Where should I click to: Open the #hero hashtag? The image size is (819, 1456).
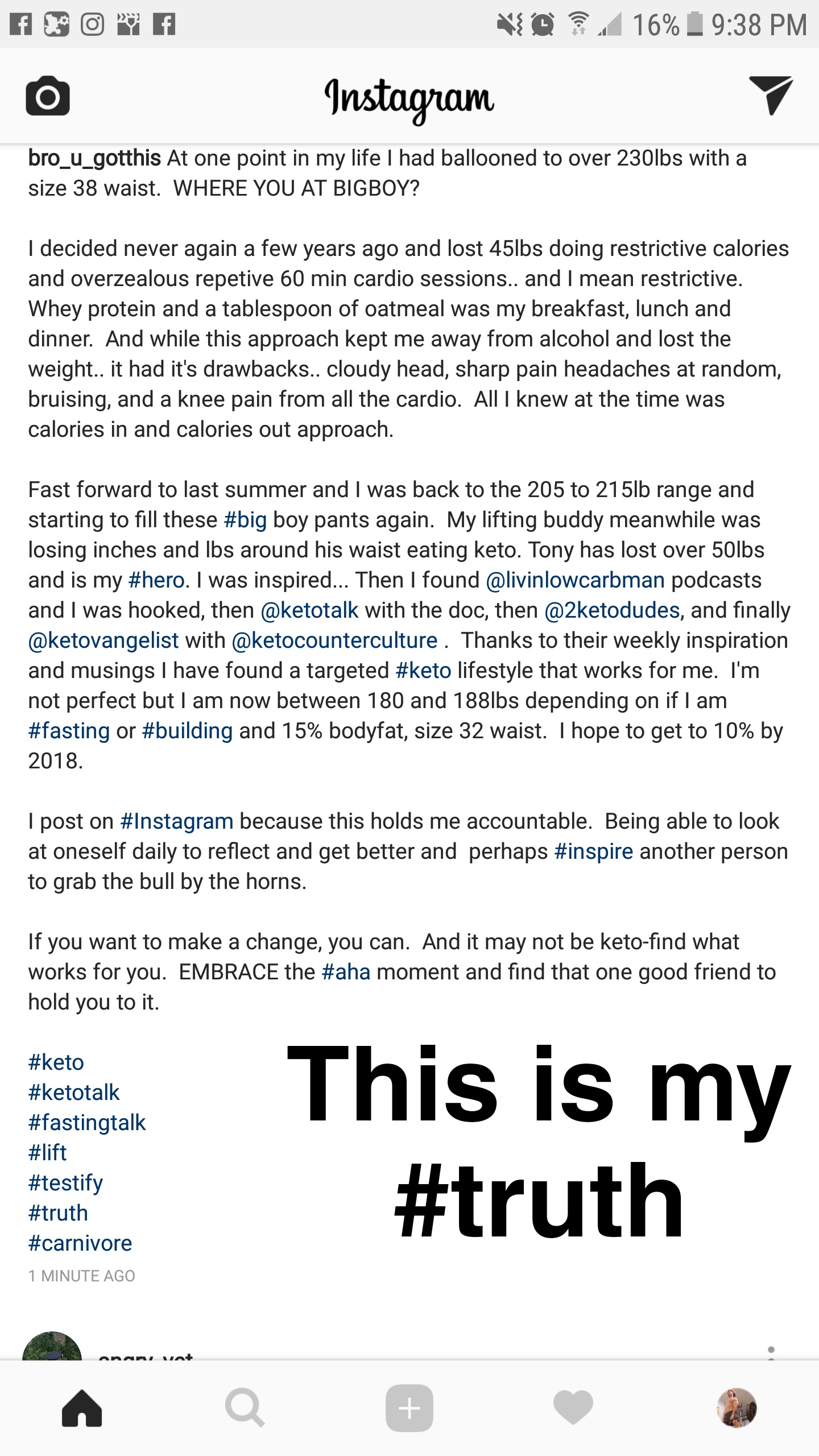click(x=156, y=580)
